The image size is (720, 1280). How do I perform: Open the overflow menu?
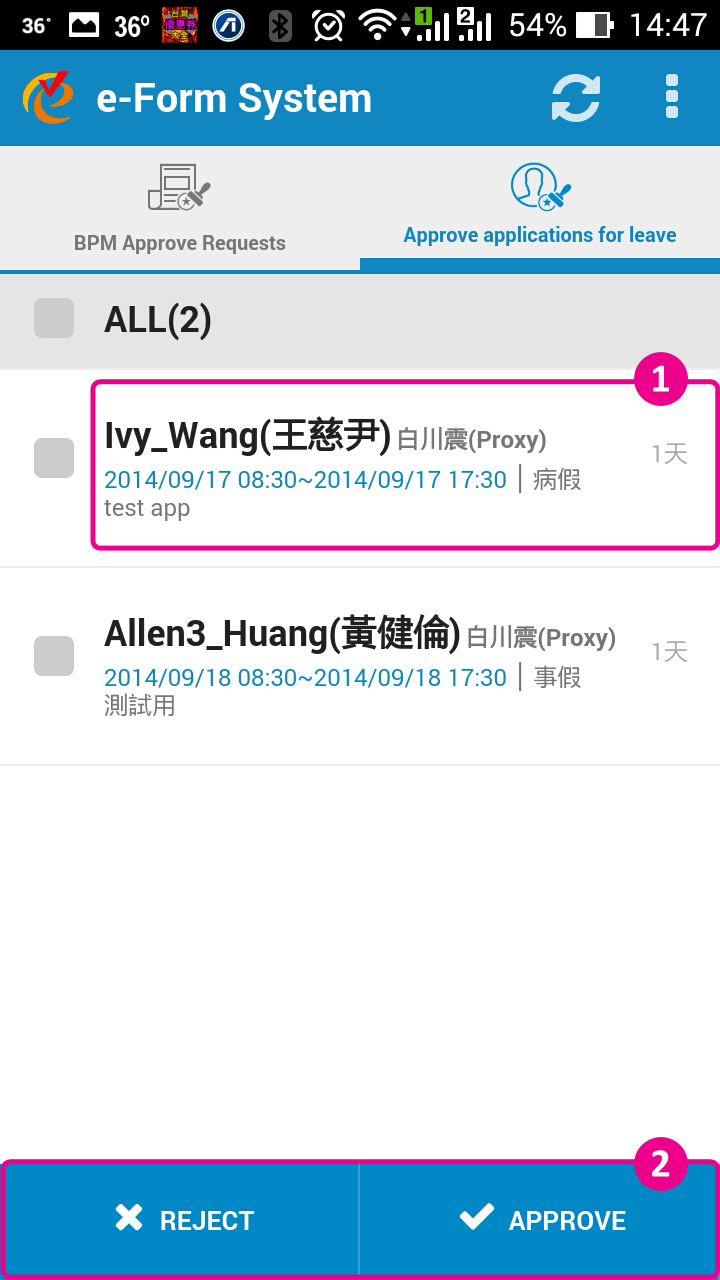point(671,97)
